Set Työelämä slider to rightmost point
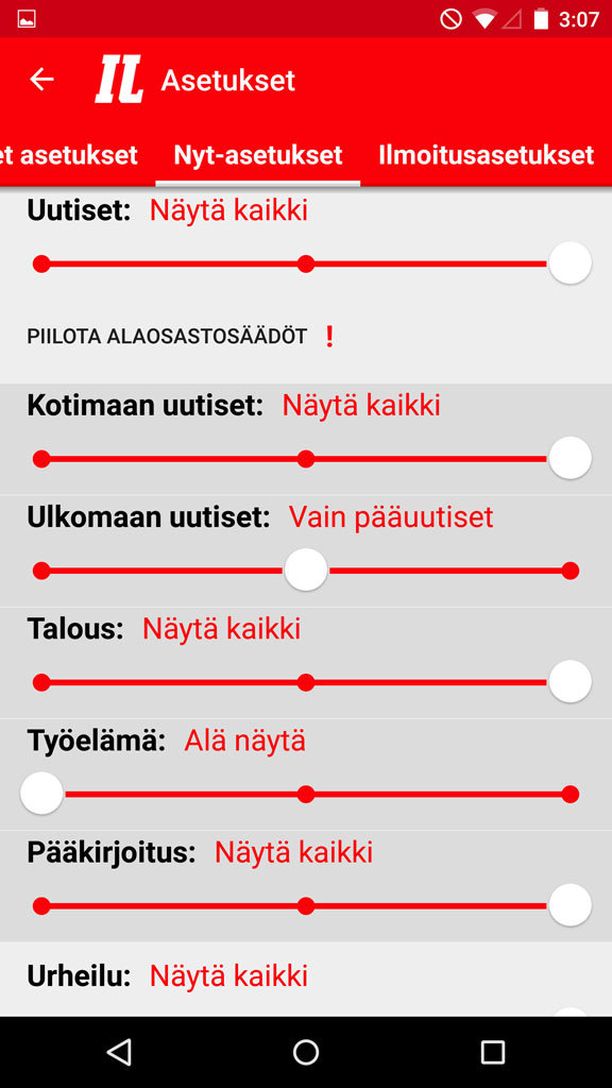 570,794
